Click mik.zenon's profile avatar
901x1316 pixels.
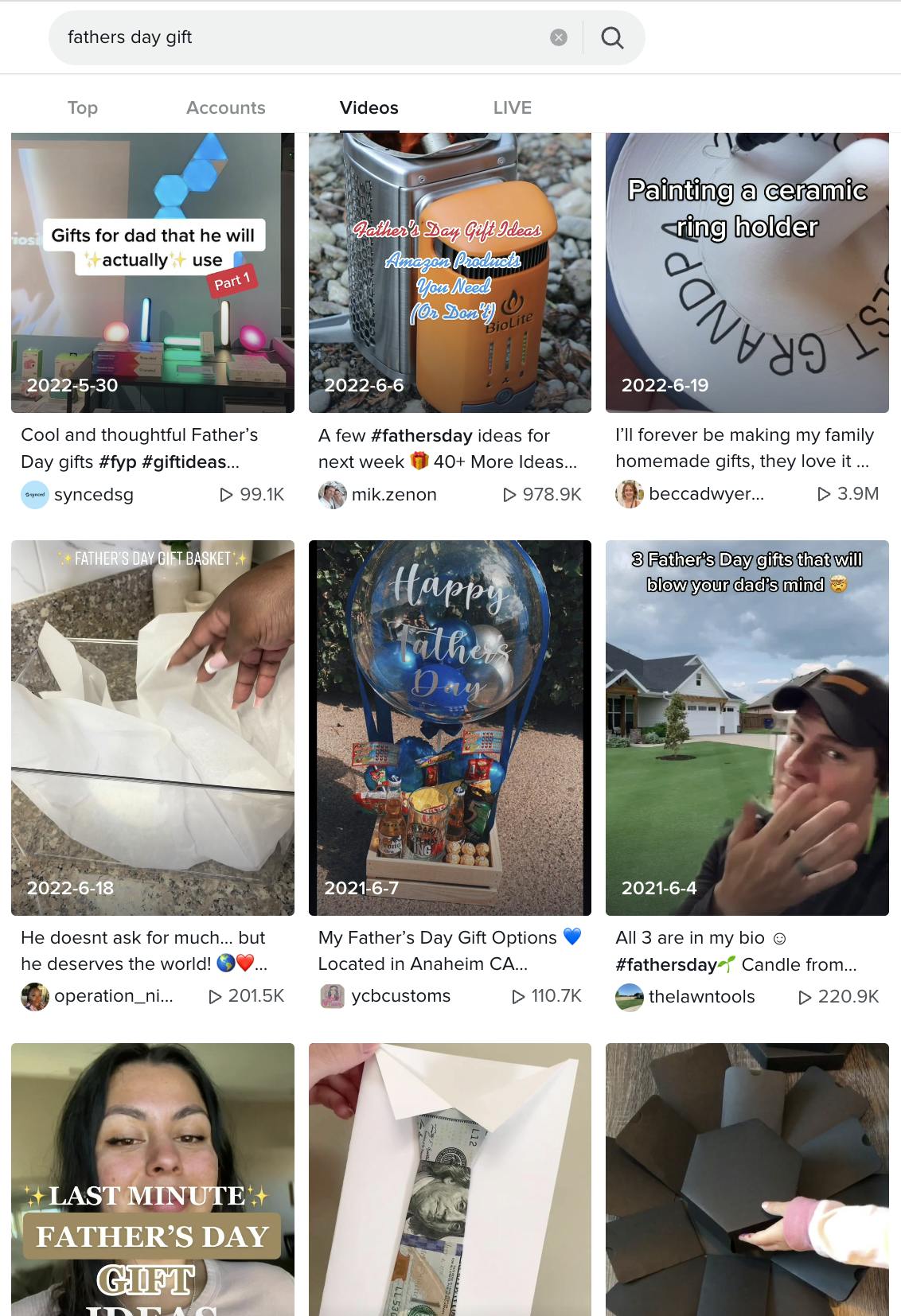(x=332, y=494)
